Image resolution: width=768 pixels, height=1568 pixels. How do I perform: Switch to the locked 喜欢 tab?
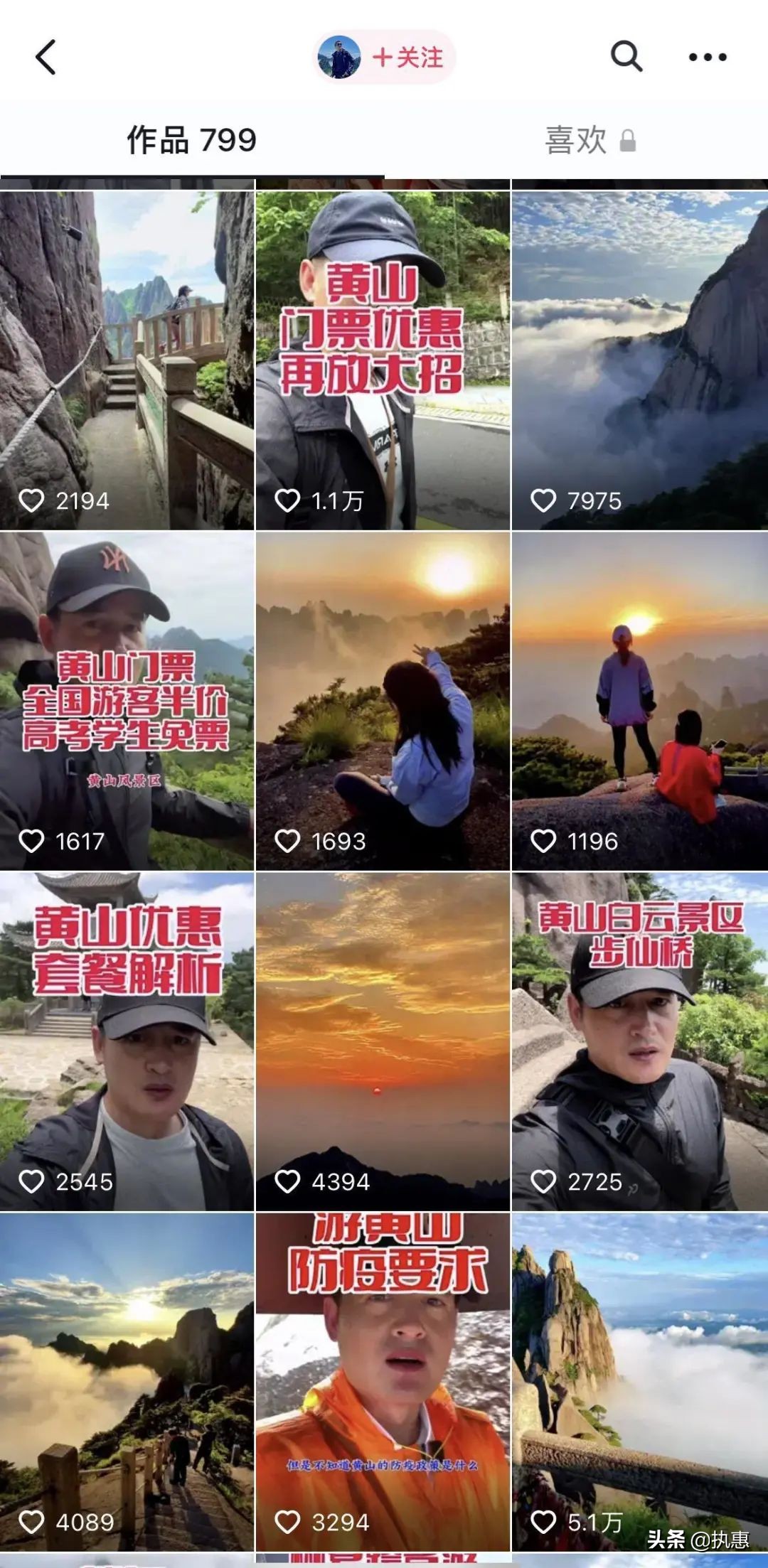tap(589, 140)
